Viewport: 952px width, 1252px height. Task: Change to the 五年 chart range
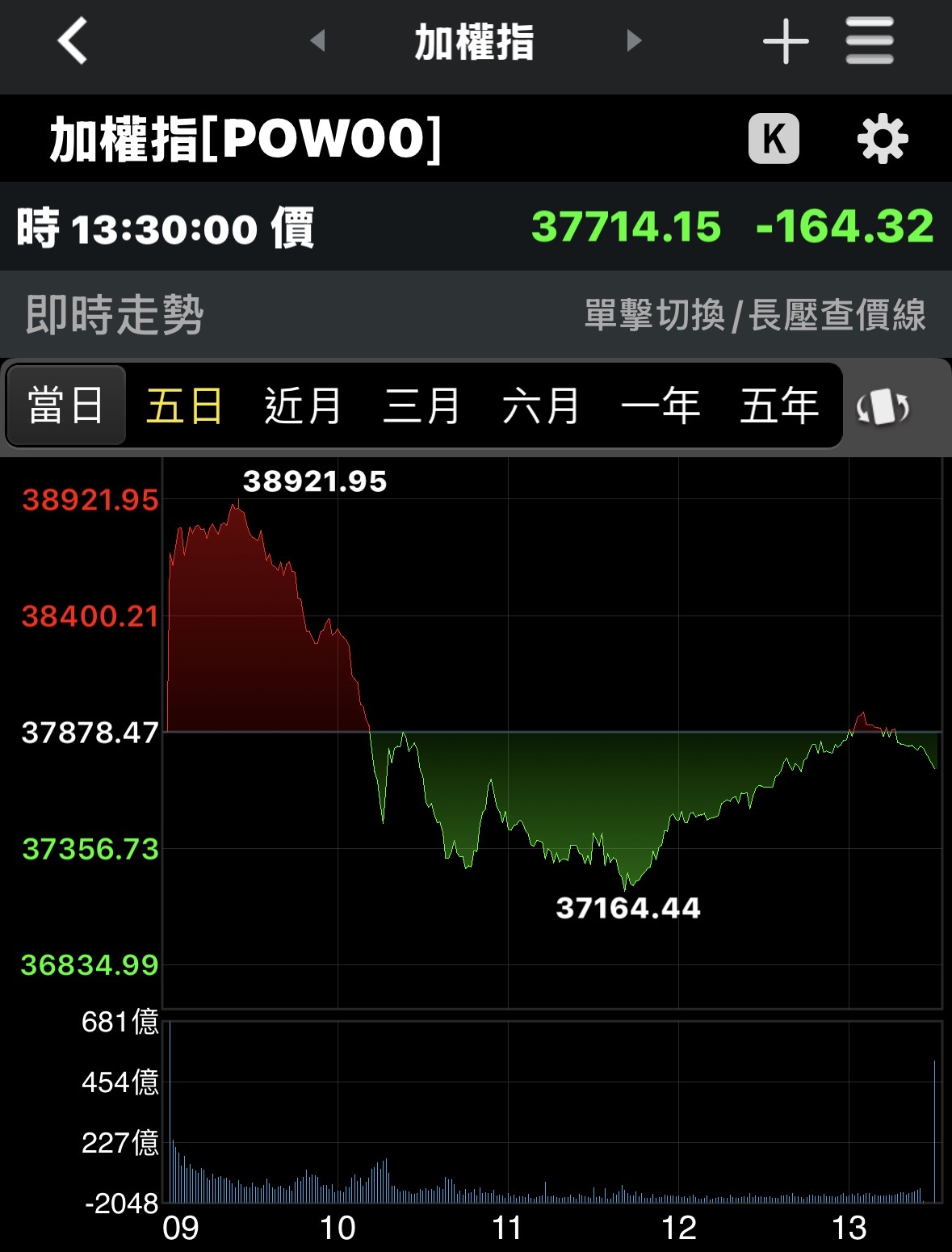779,405
